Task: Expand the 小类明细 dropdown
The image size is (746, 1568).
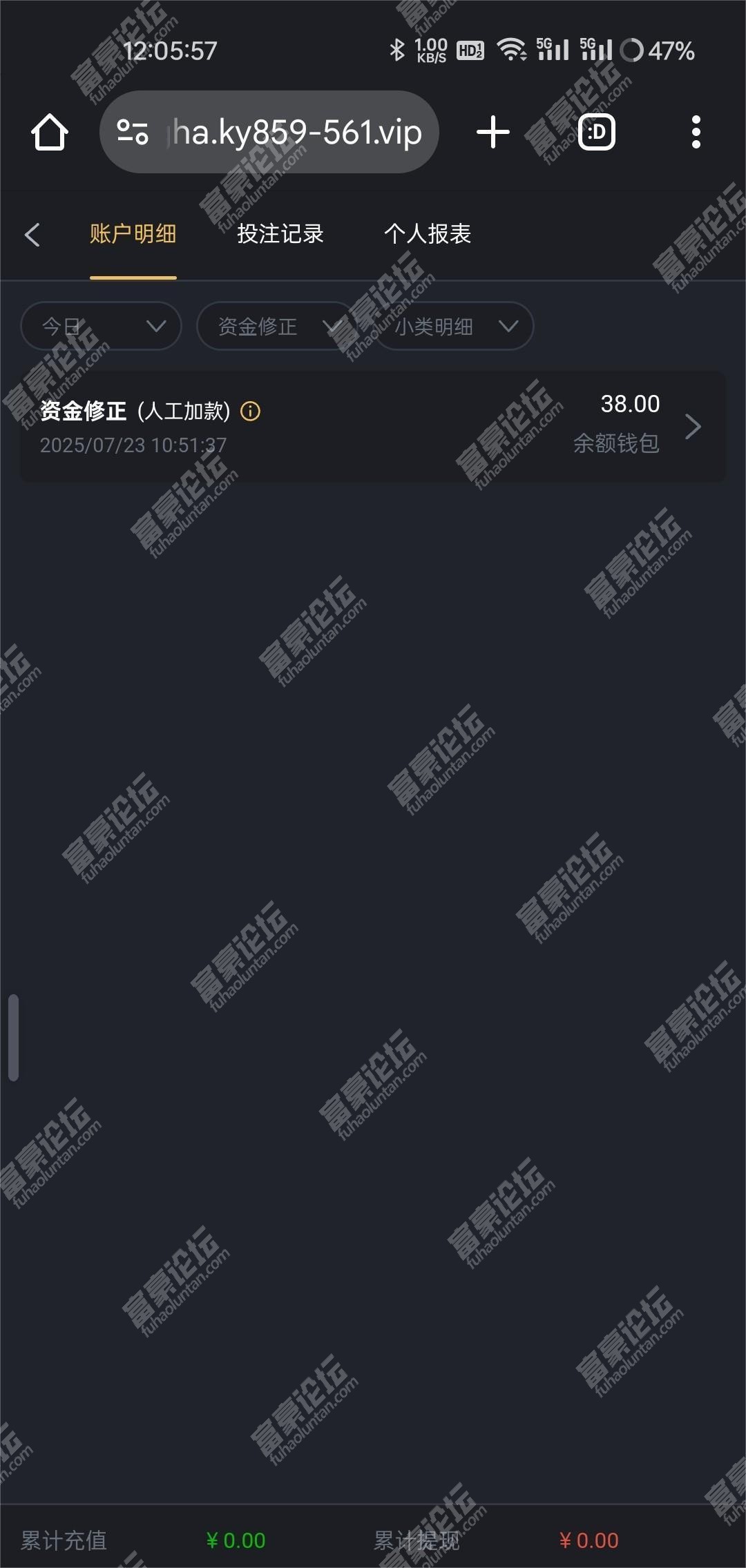Action: (454, 326)
